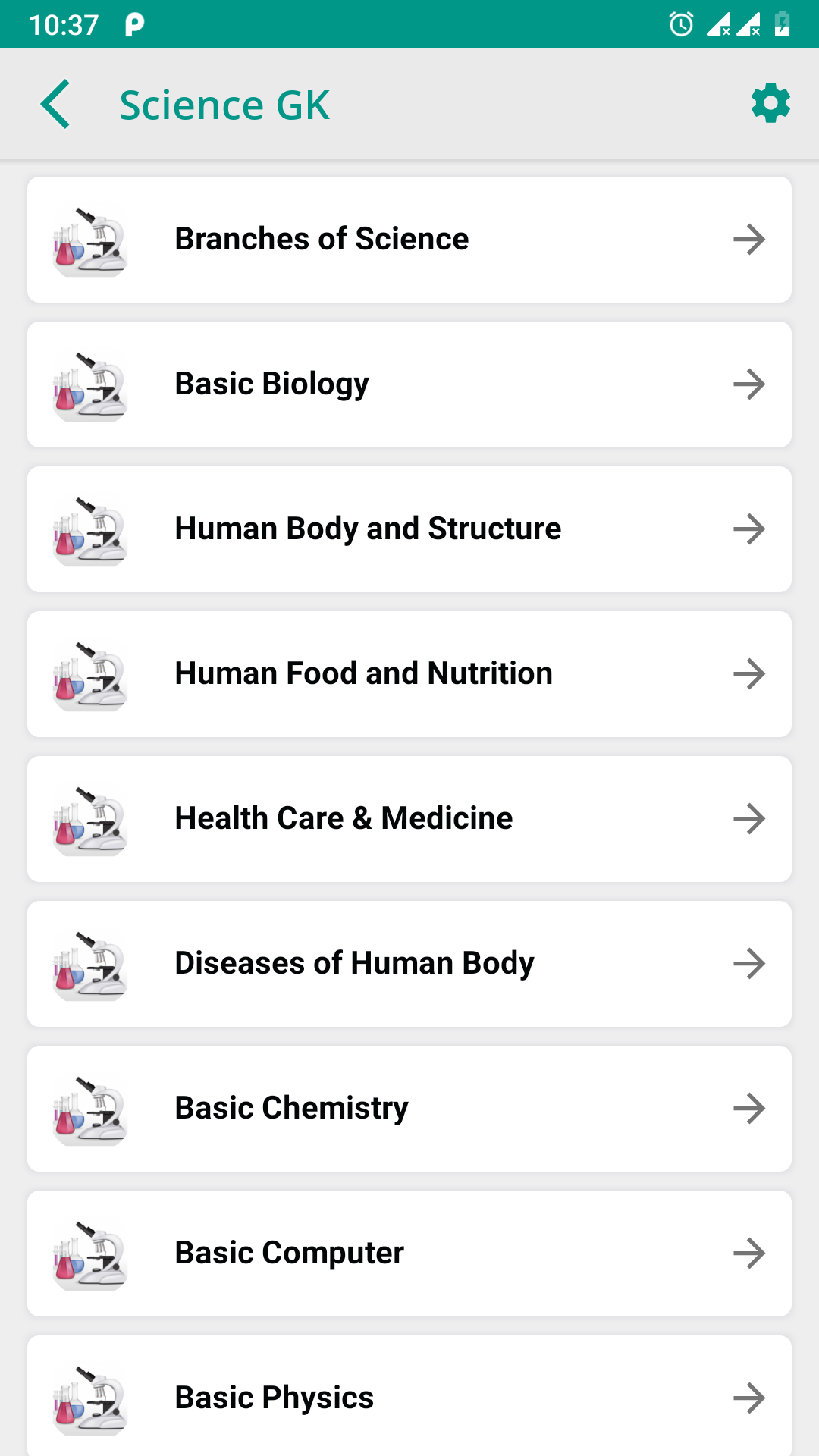The image size is (819, 1456).
Task: Select Diseases of Human Body
Action: click(409, 964)
